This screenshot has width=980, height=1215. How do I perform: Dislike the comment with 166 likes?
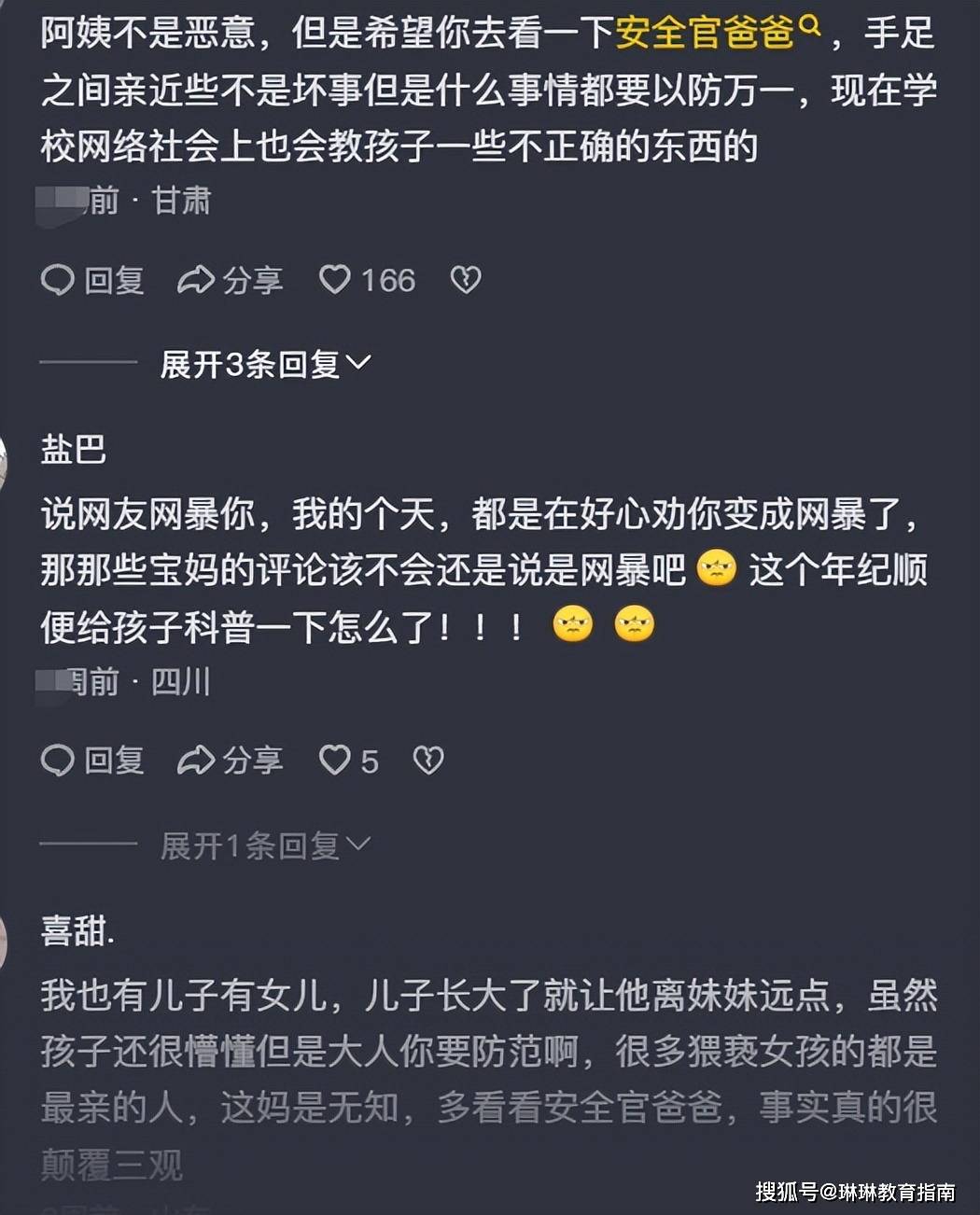[466, 279]
